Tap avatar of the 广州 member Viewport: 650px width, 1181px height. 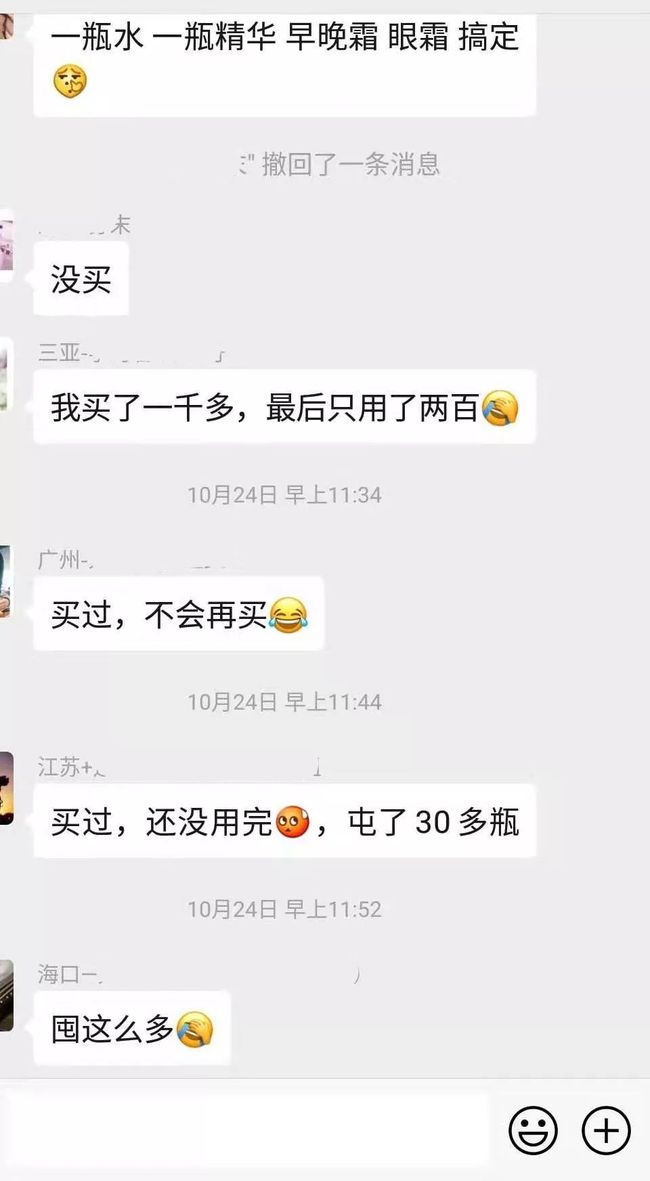coord(6,581)
